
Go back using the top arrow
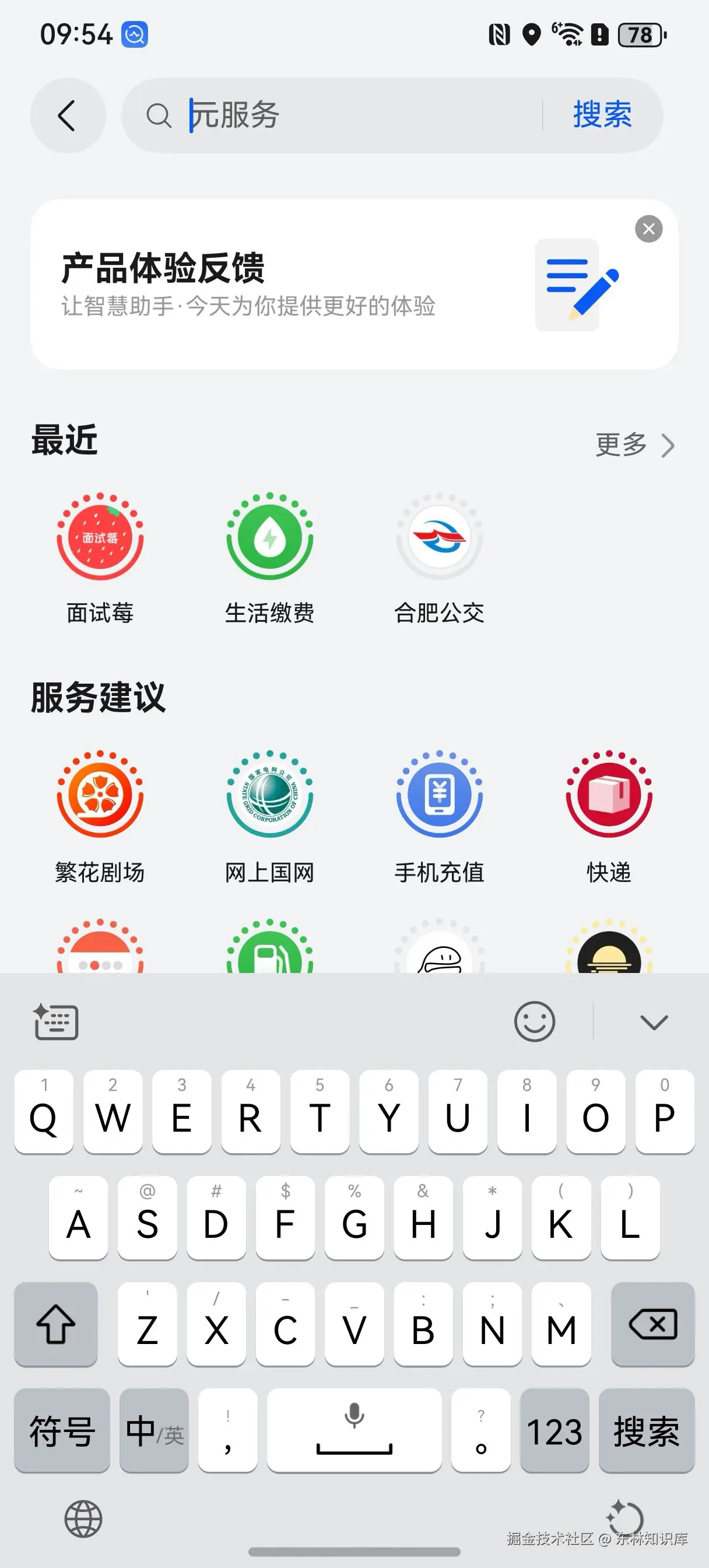68,116
